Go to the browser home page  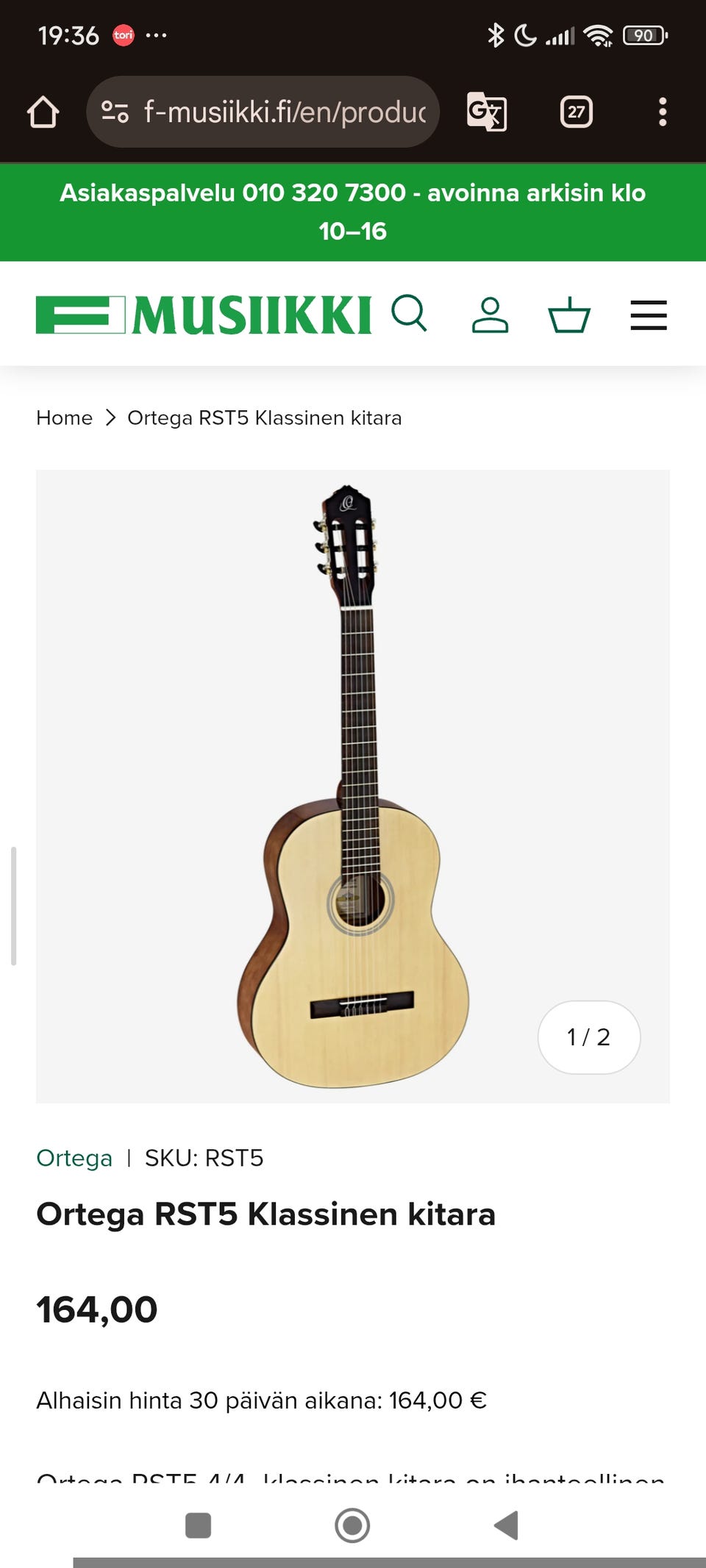43,112
